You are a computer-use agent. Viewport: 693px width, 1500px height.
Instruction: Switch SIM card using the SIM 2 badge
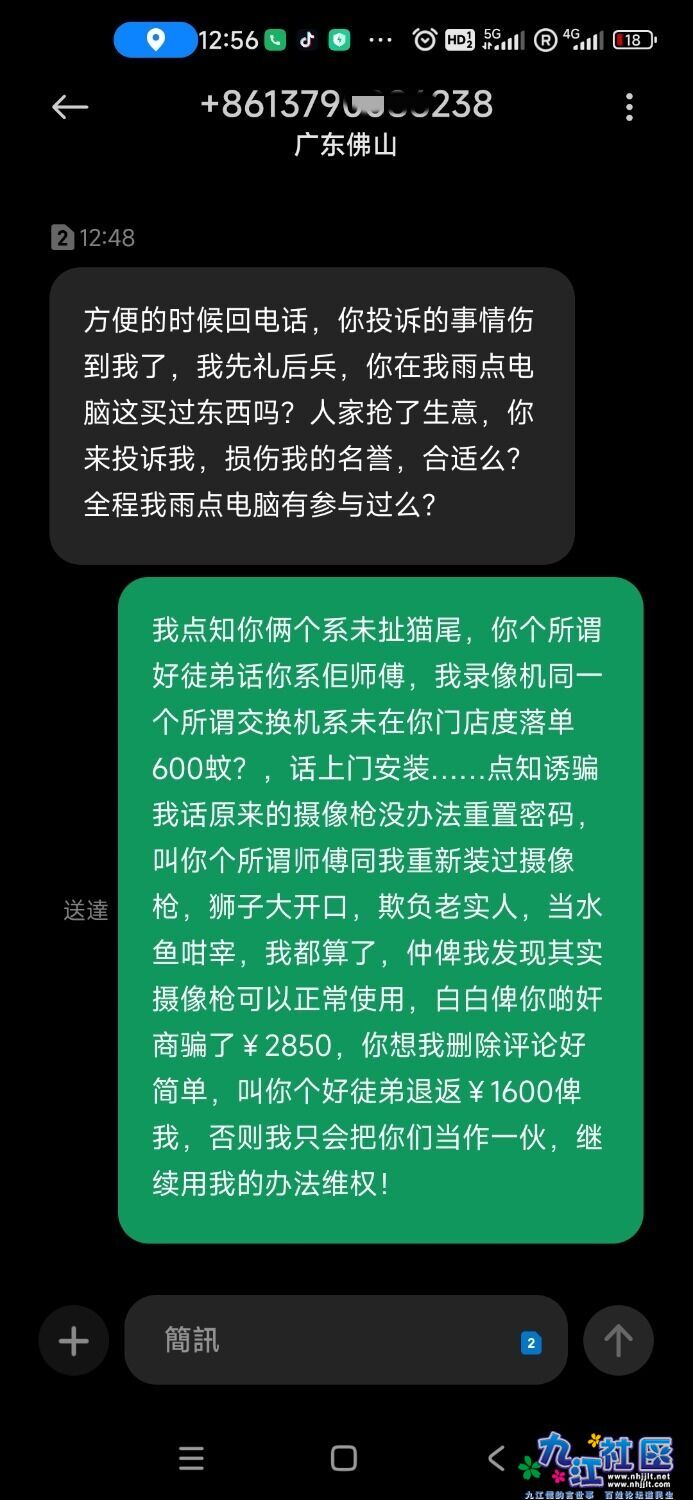click(531, 1343)
